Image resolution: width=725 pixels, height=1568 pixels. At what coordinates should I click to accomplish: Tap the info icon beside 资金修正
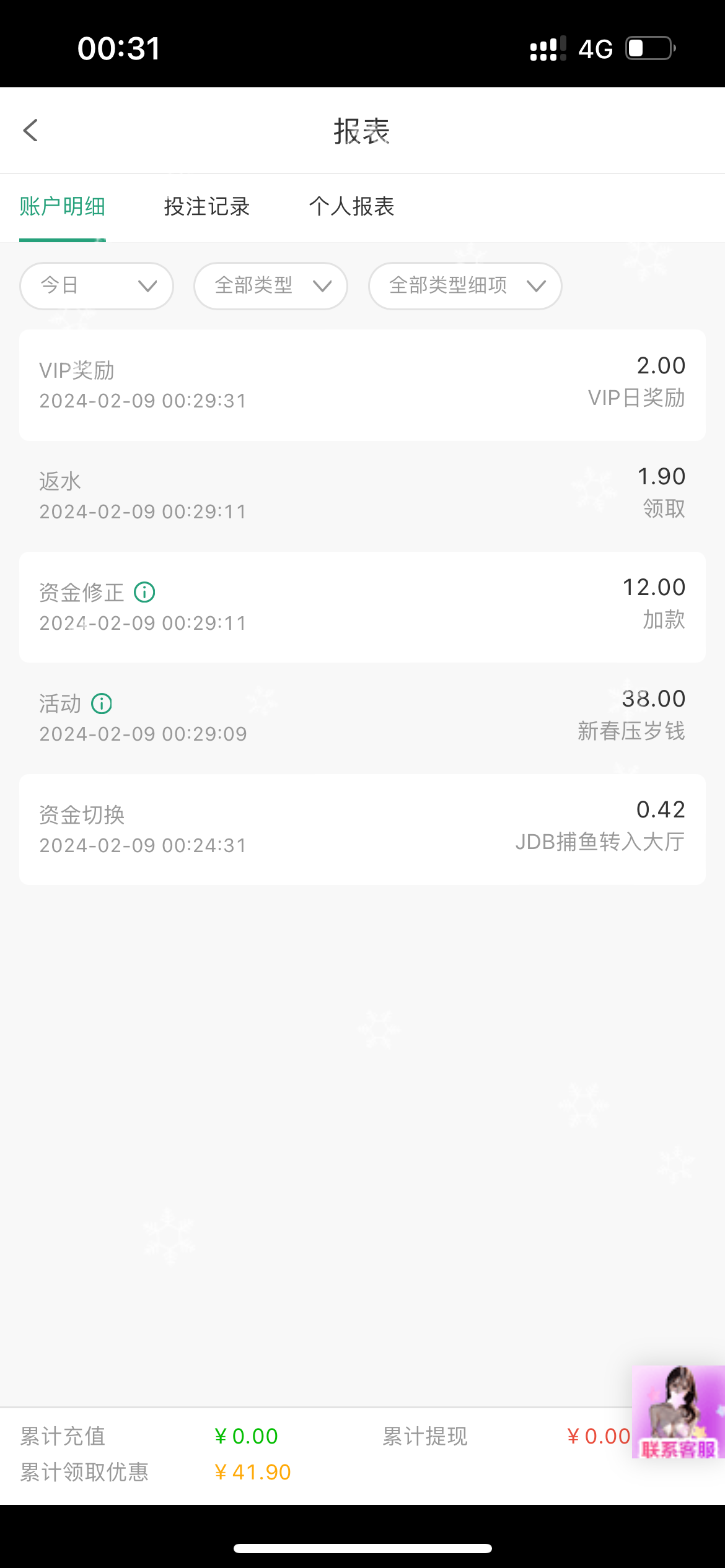click(145, 593)
